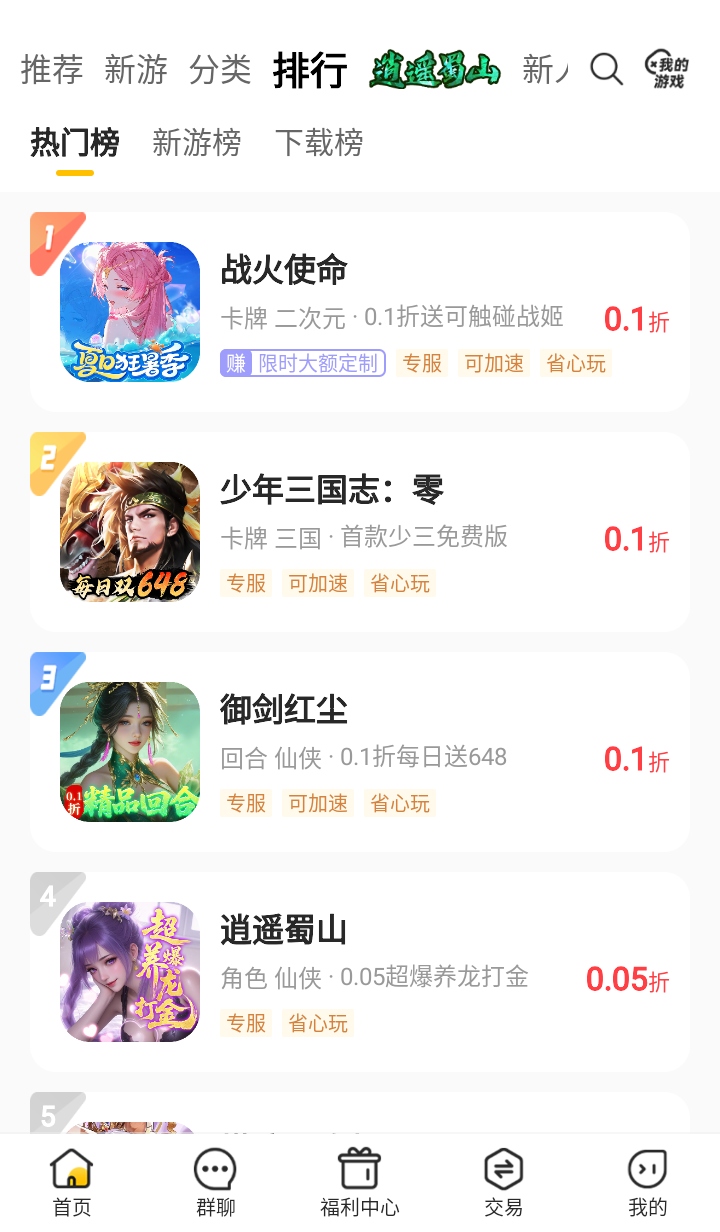
Task: Open 少年三国志：零 game details
Action: click(333, 489)
